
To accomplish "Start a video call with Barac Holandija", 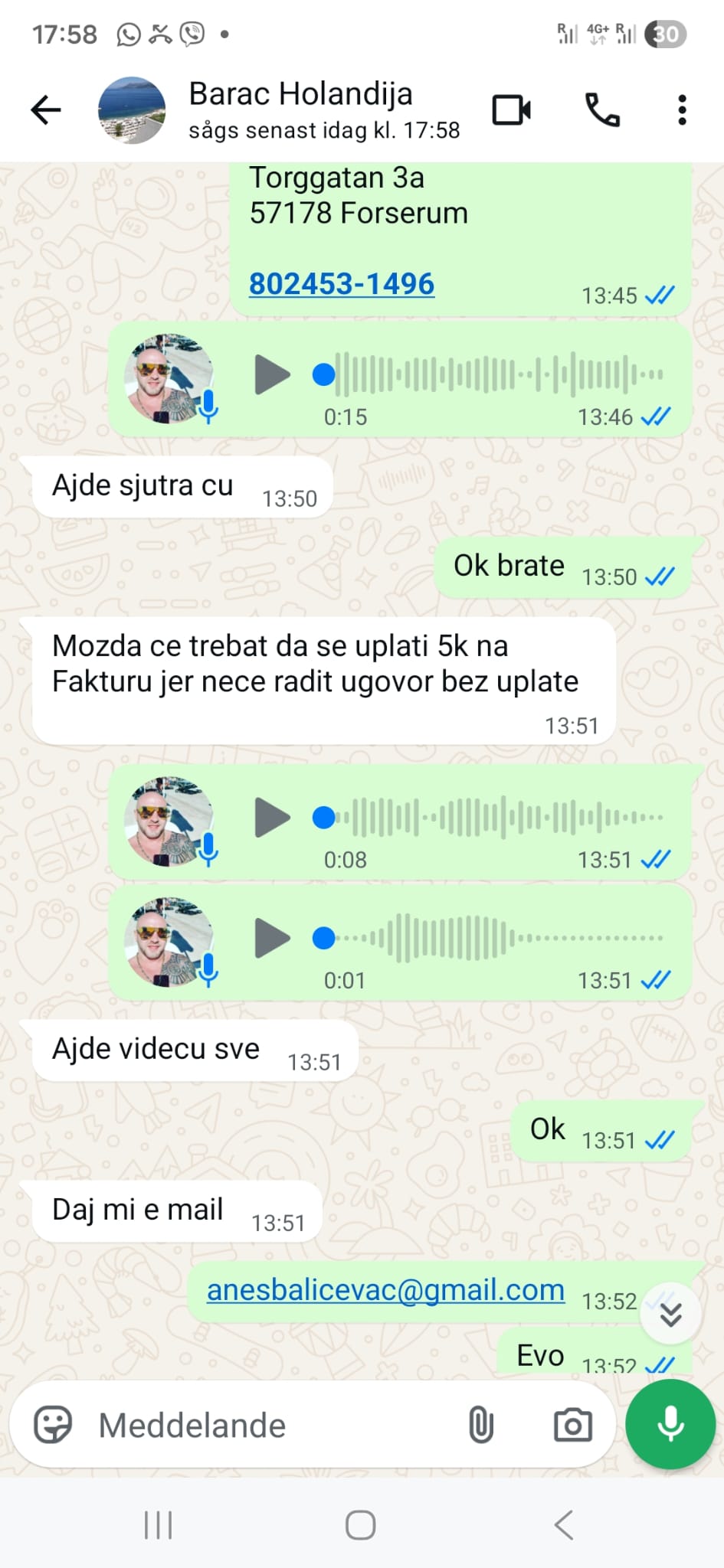I will point(511,110).
